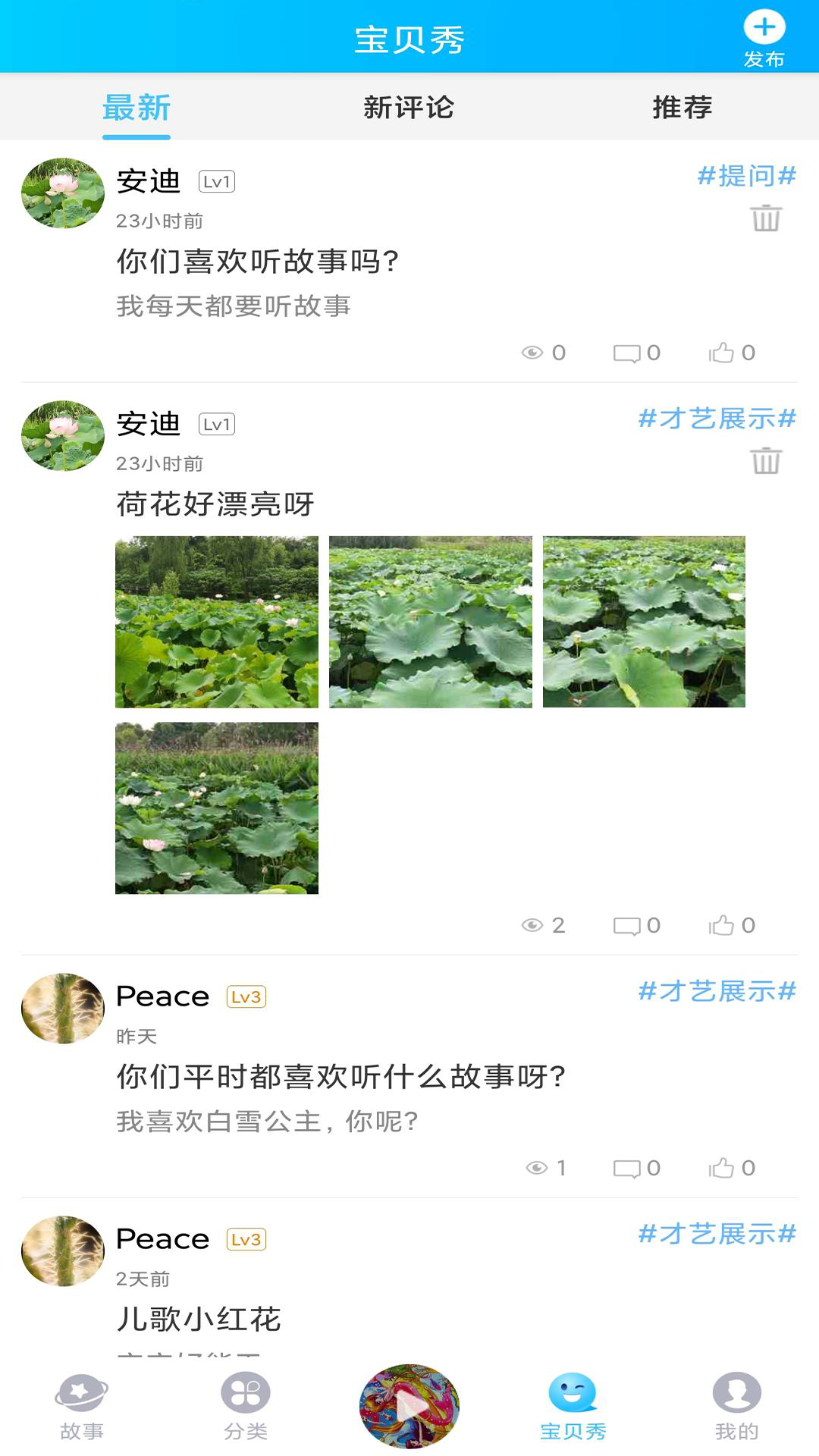819x1456 pixels.
Task: Comment on Peace's post 你们平时都喜欢听什么故事呀?
Action: coord(637,1168)
